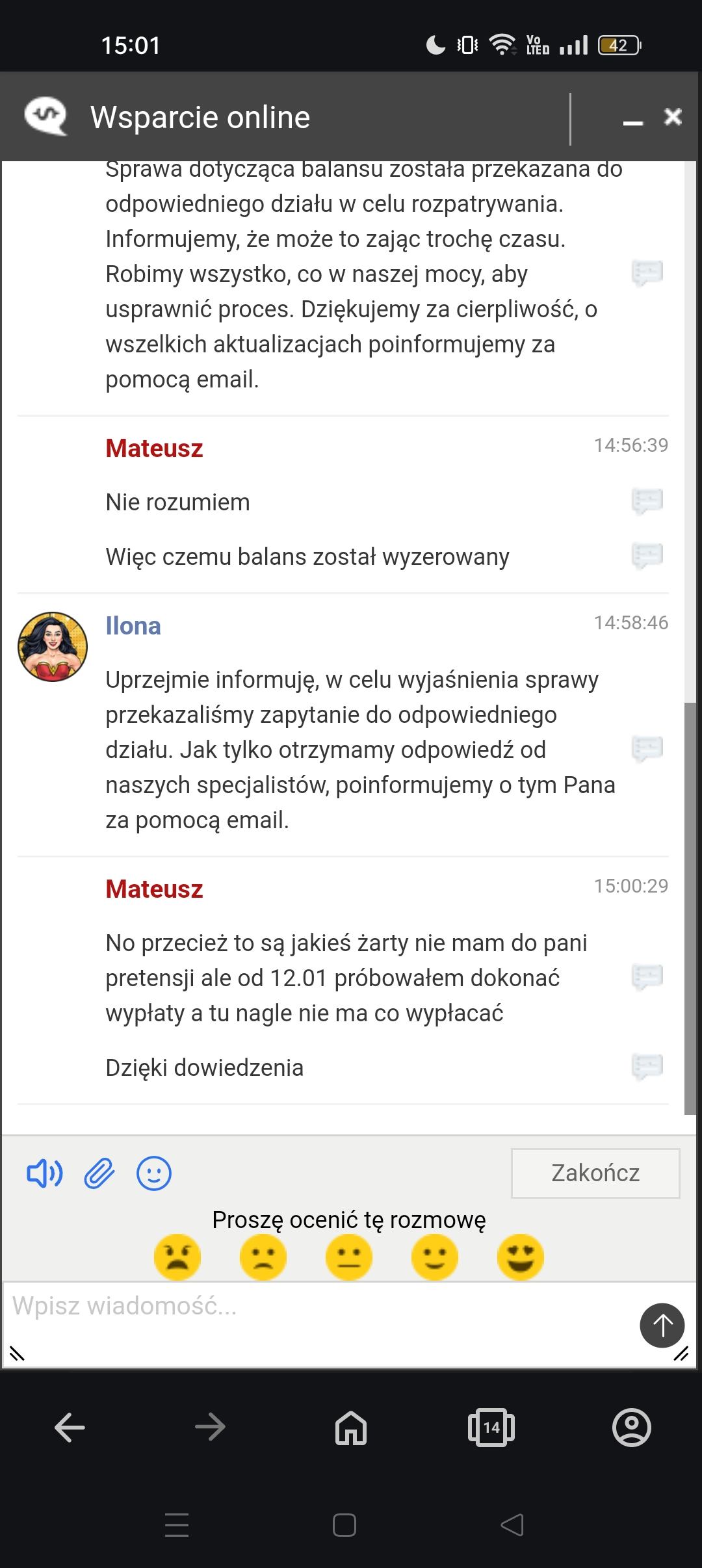
Task: Navigate back using the browser arrow
Action: (70, 1428)
